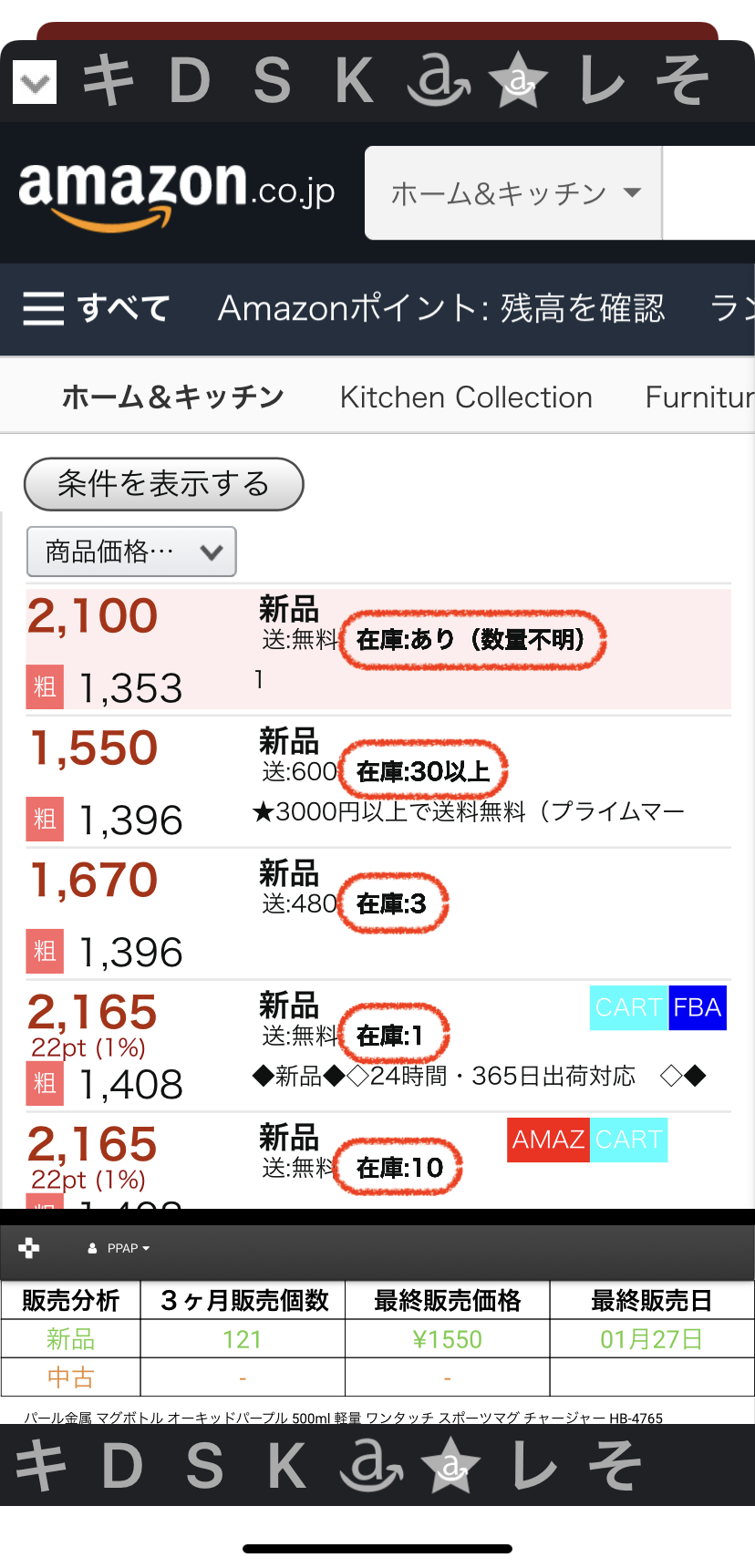Tap the Amazon search field

pos(709,193)
